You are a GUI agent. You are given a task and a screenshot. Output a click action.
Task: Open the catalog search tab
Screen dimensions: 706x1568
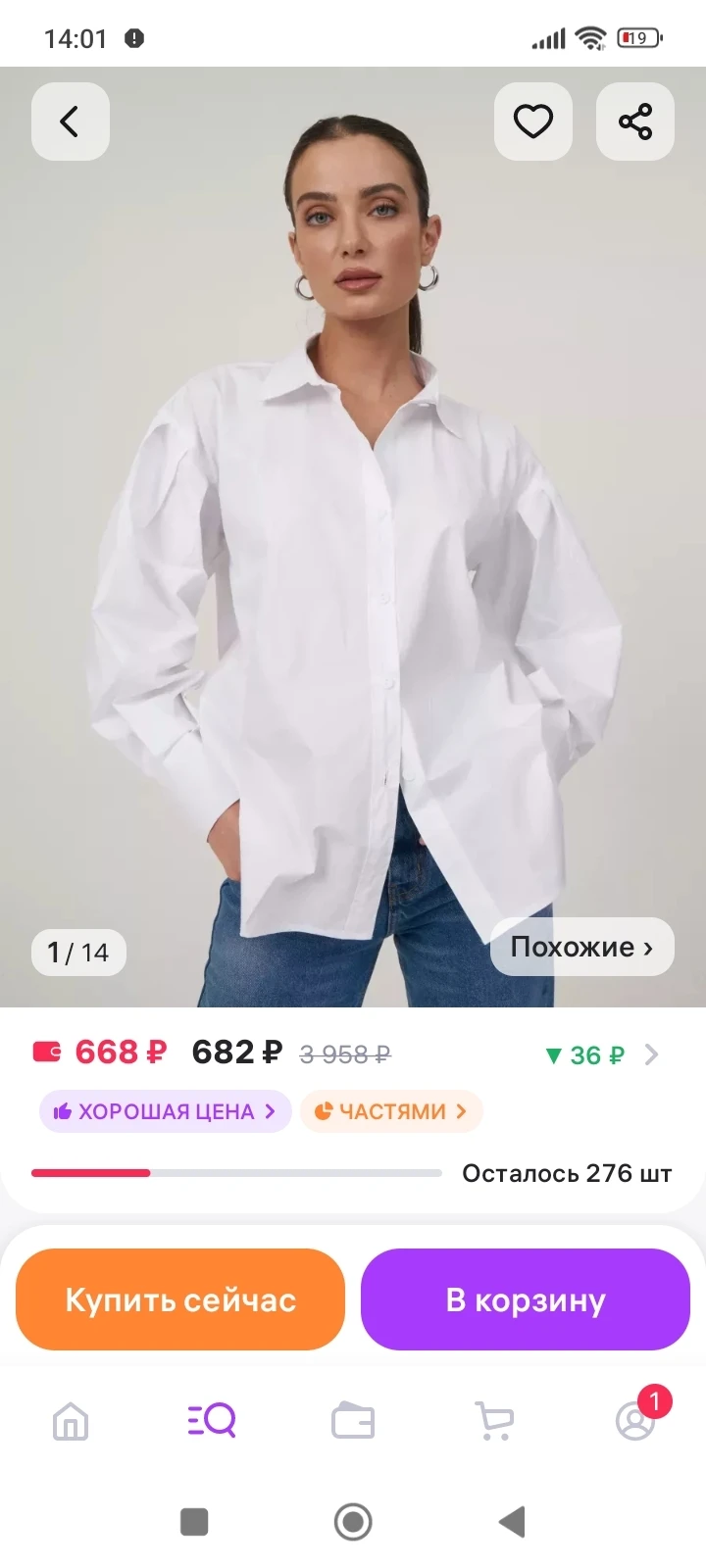[x=212, y=1420]
